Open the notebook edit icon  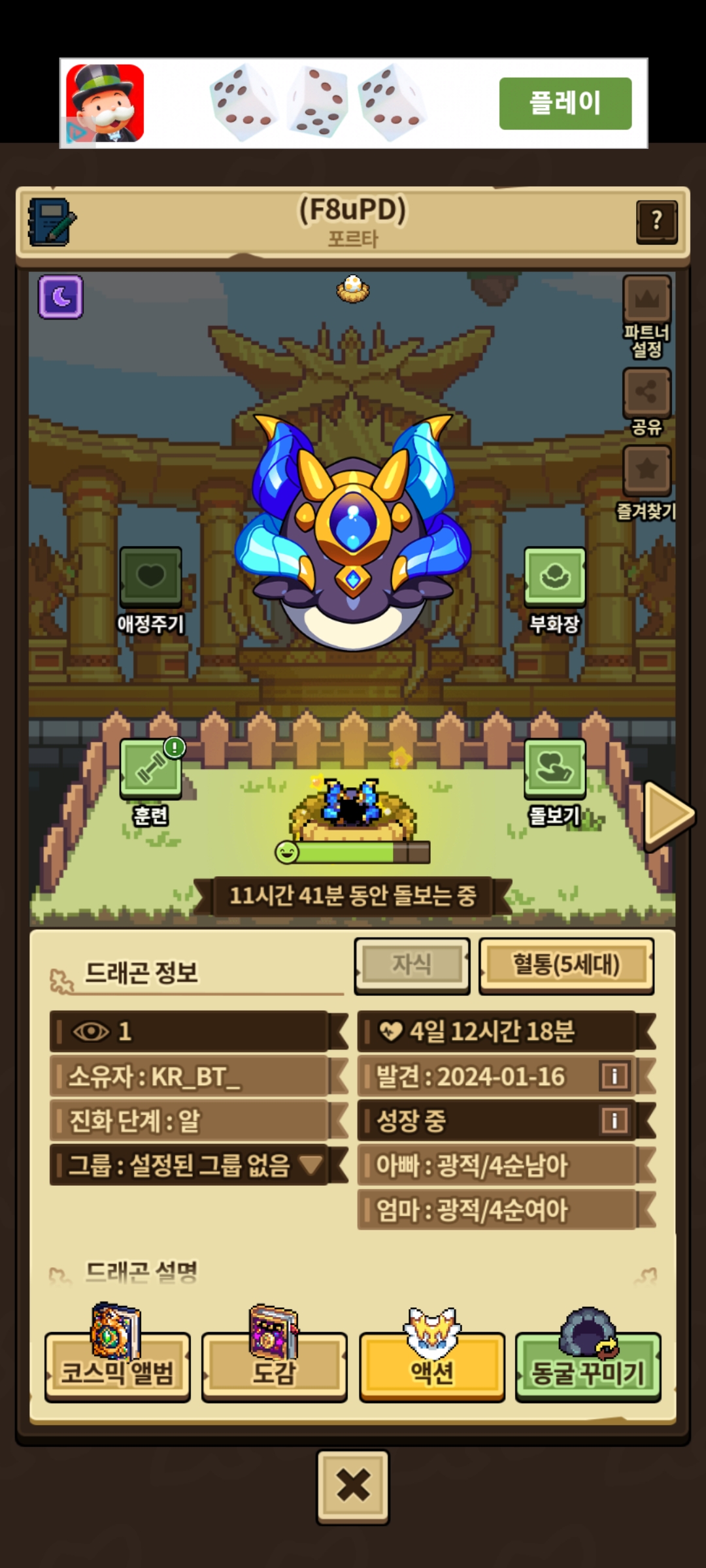tap(51, 222)
